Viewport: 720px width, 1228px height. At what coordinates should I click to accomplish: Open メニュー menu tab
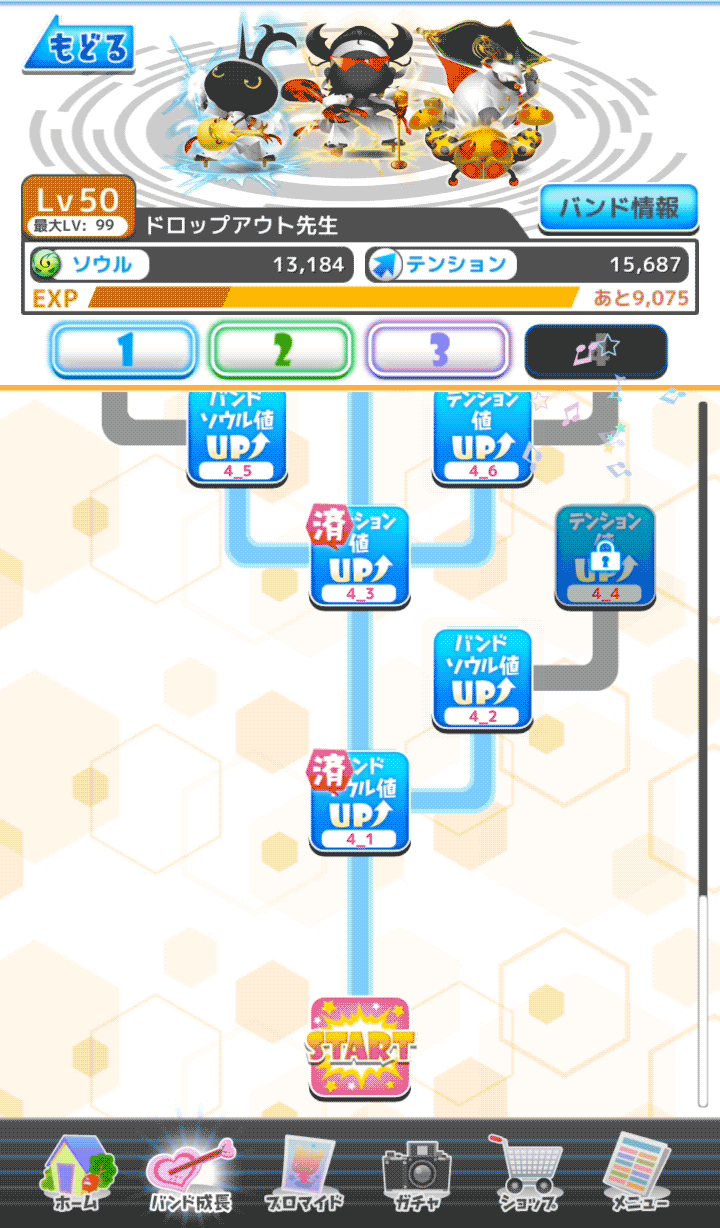[642, 1173]
